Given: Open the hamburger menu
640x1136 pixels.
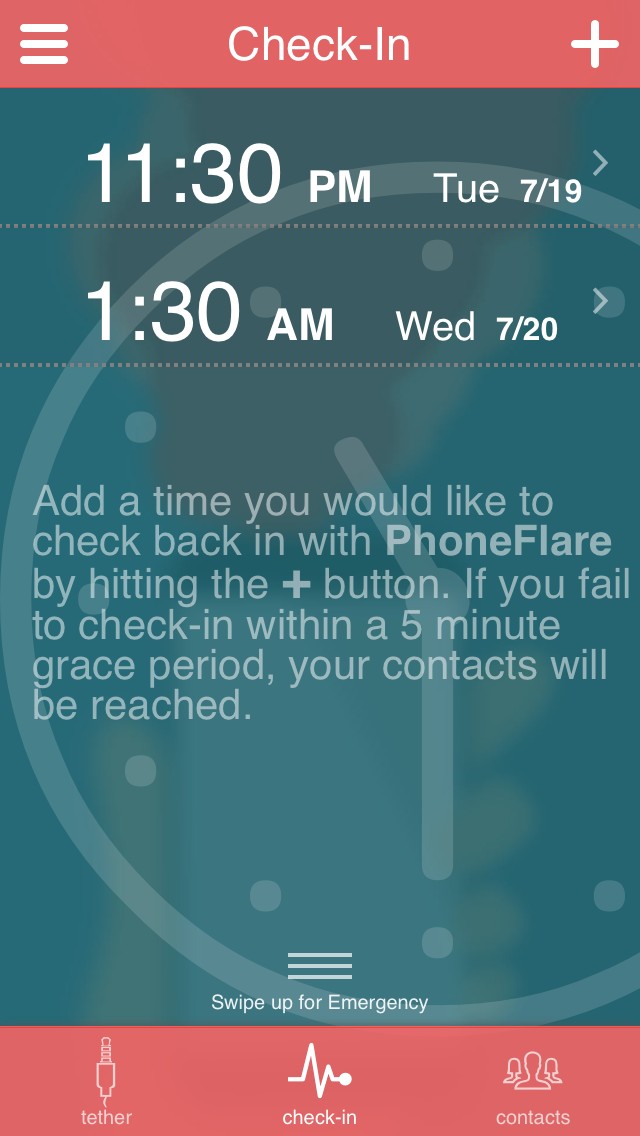Looking at the screenshot, I should point(43,43).
